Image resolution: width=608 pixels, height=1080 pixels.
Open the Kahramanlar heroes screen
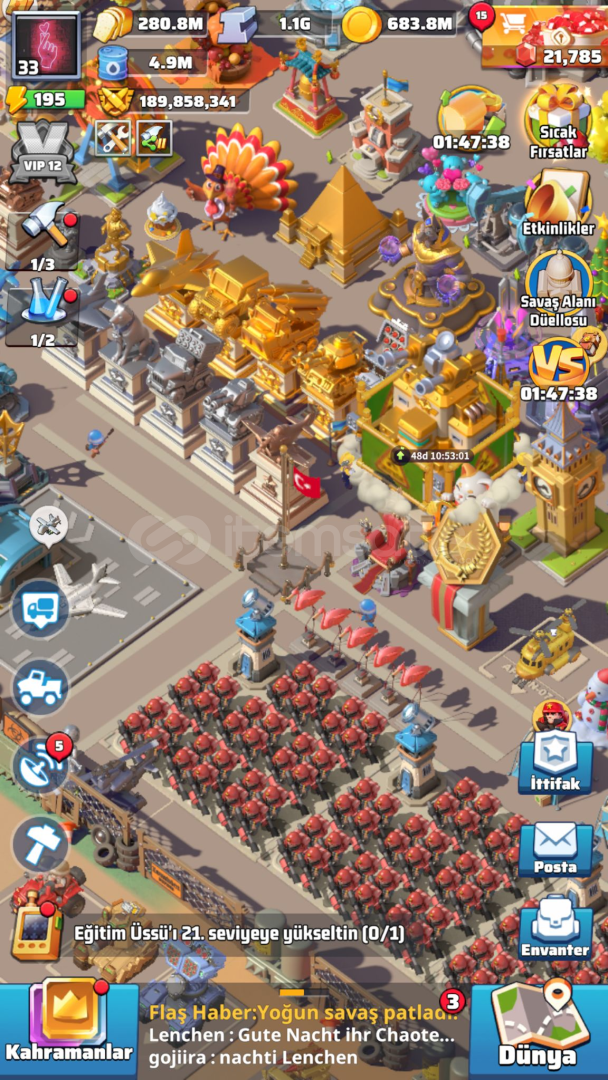(68, 1028)
